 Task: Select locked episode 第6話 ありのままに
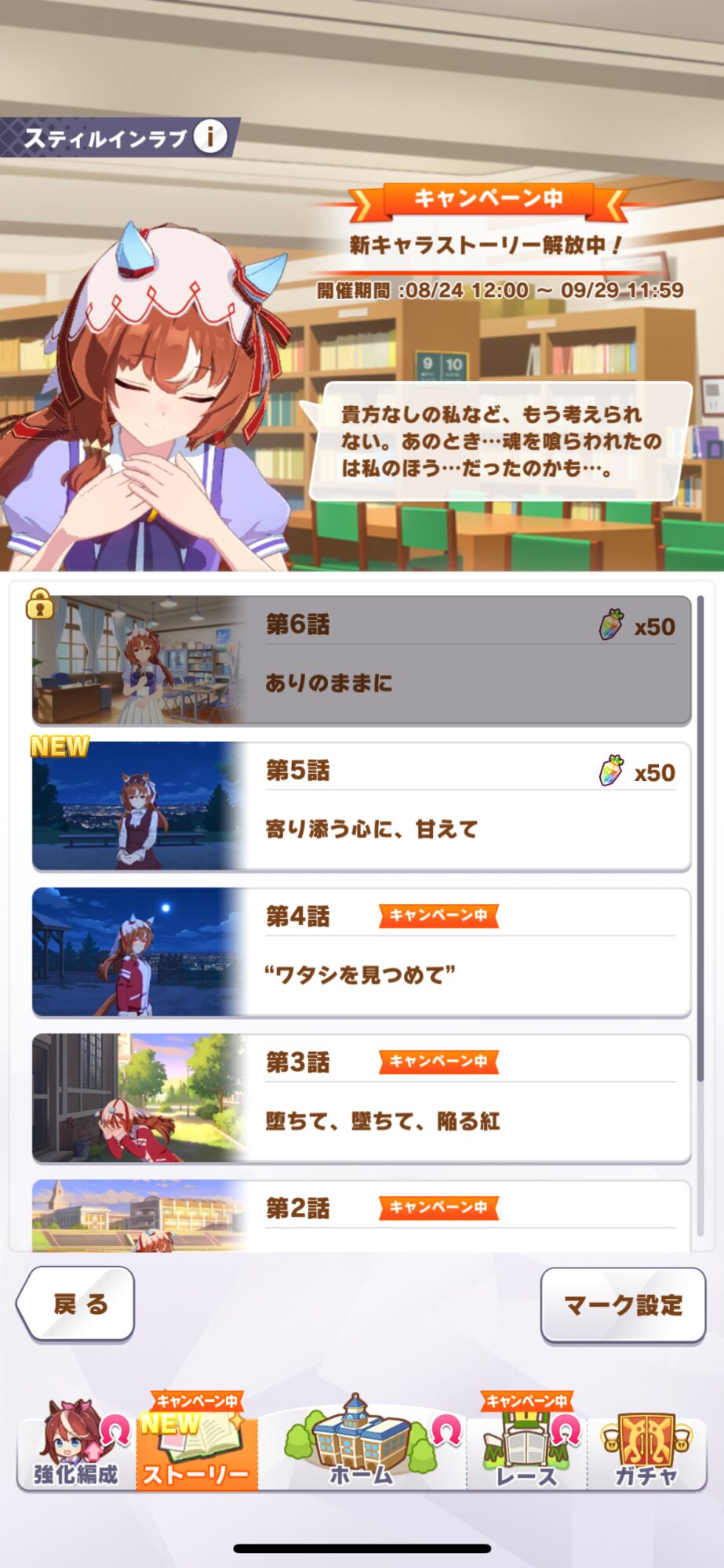[x=361, y=660]
